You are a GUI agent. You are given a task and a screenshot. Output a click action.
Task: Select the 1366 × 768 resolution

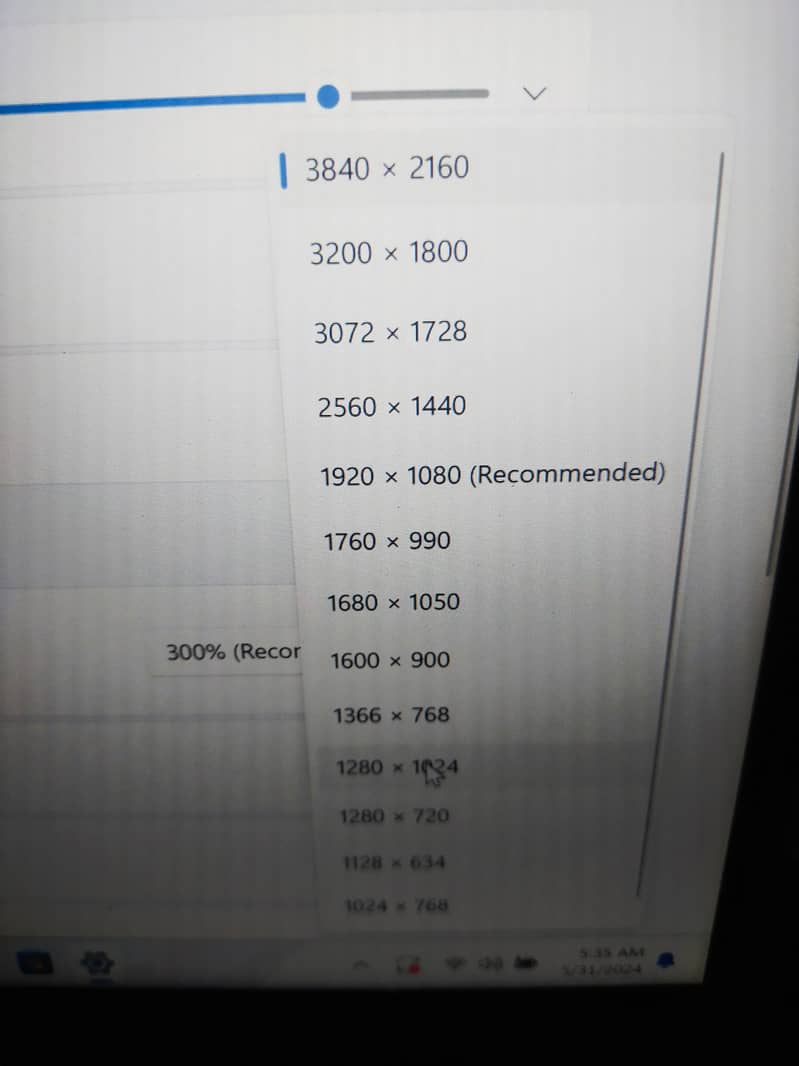coord(391,715)
